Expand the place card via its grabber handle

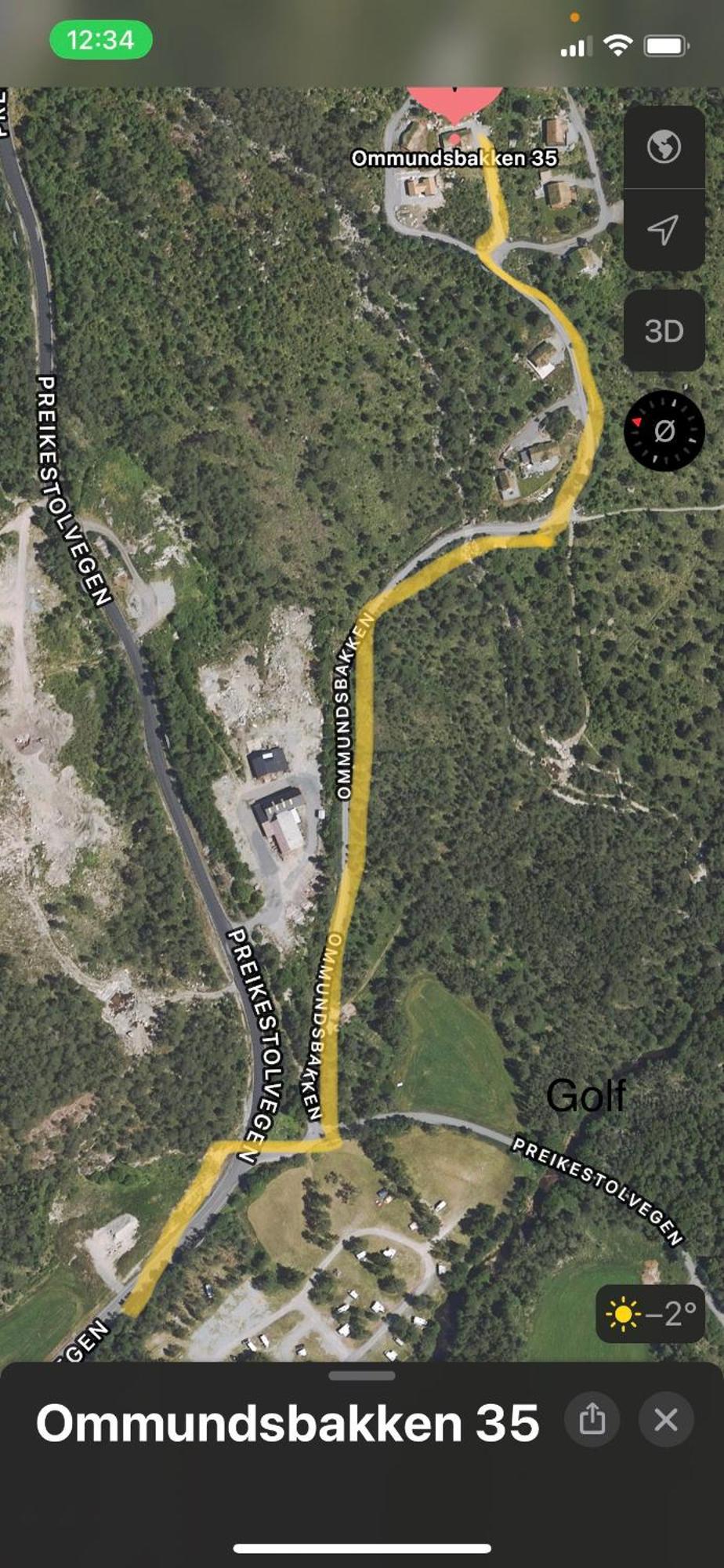click(362, 1376)
